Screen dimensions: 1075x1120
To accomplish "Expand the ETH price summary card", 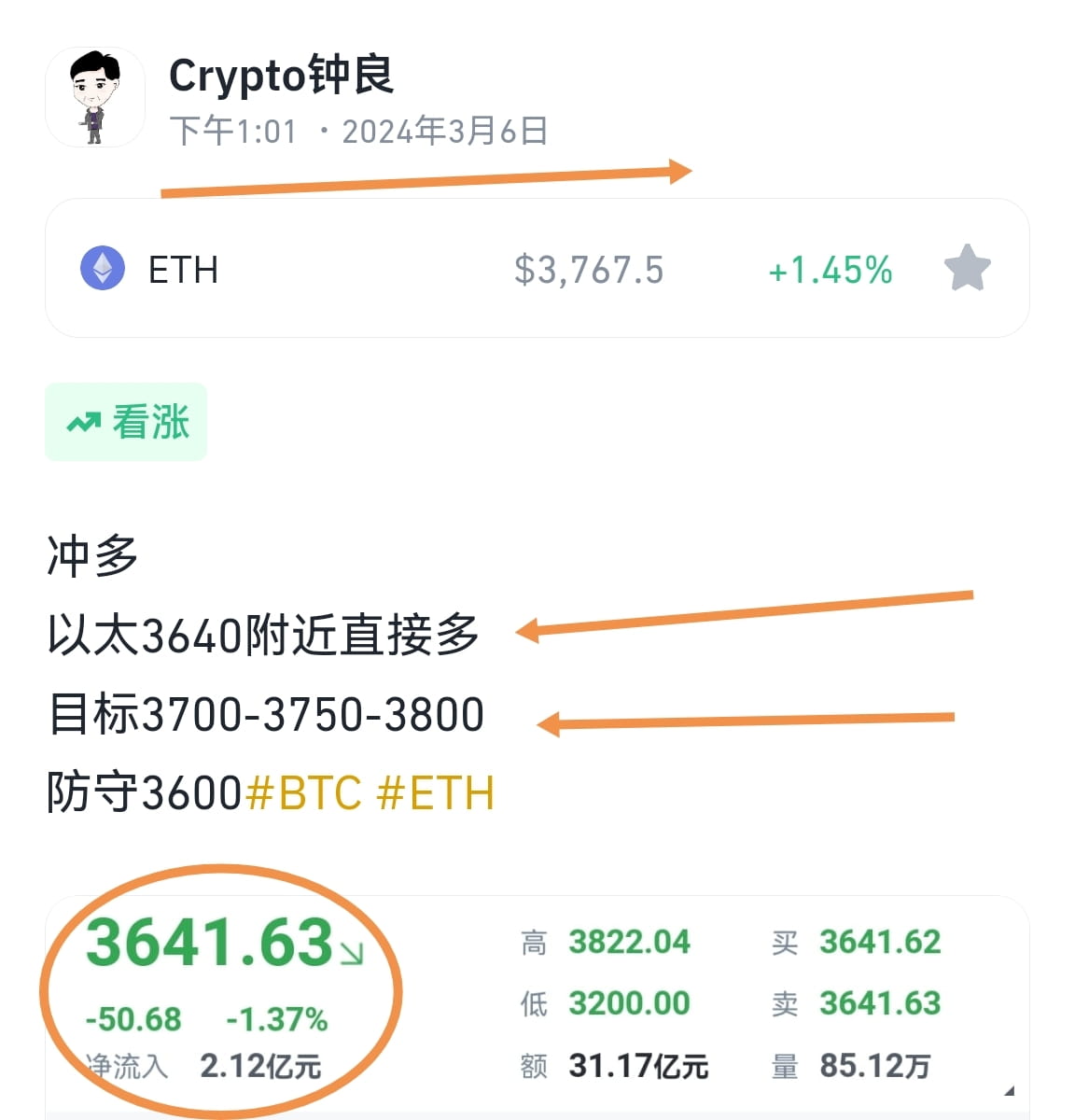I will tap(537, 269).
